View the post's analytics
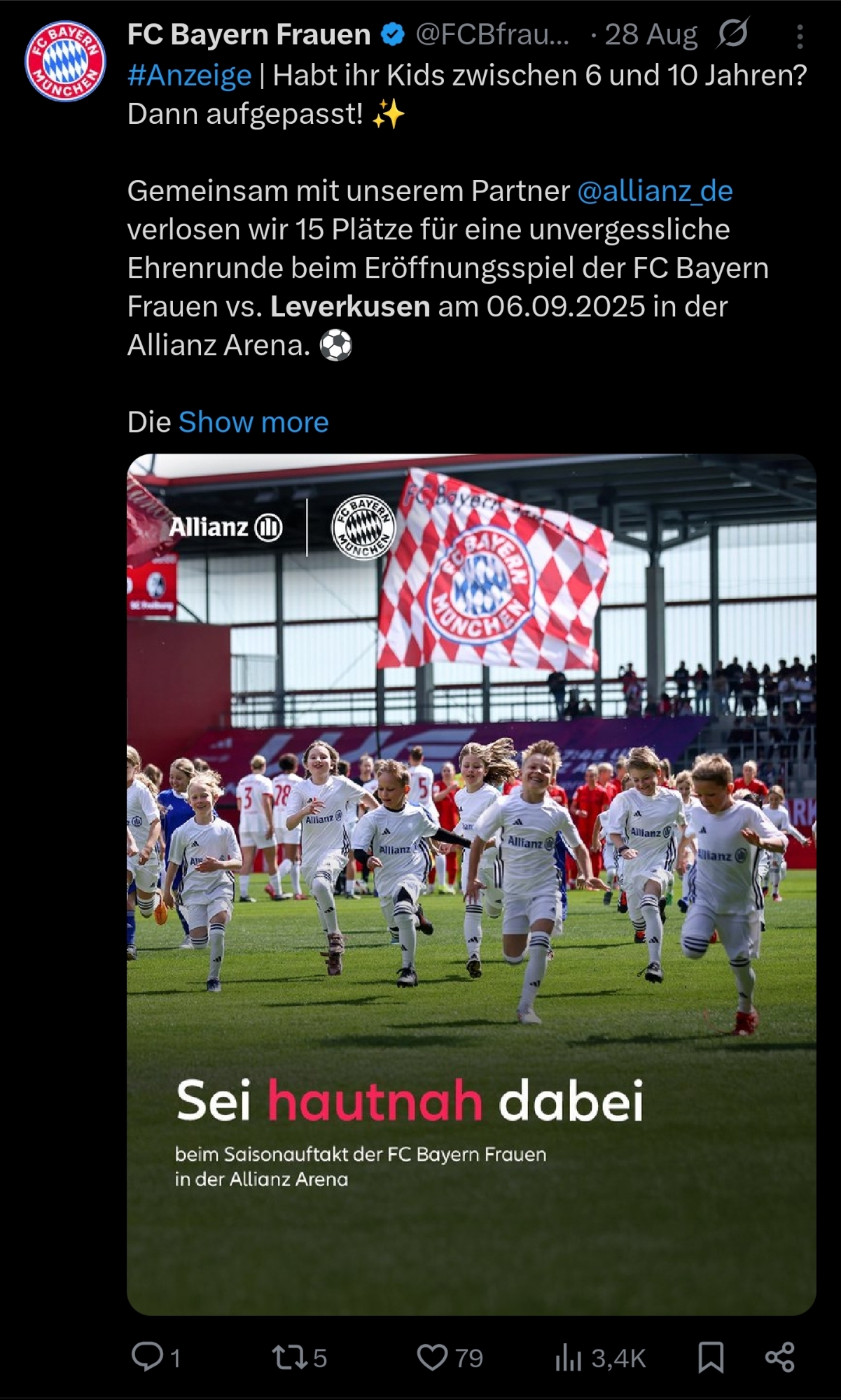 (x=569, y=1357)
